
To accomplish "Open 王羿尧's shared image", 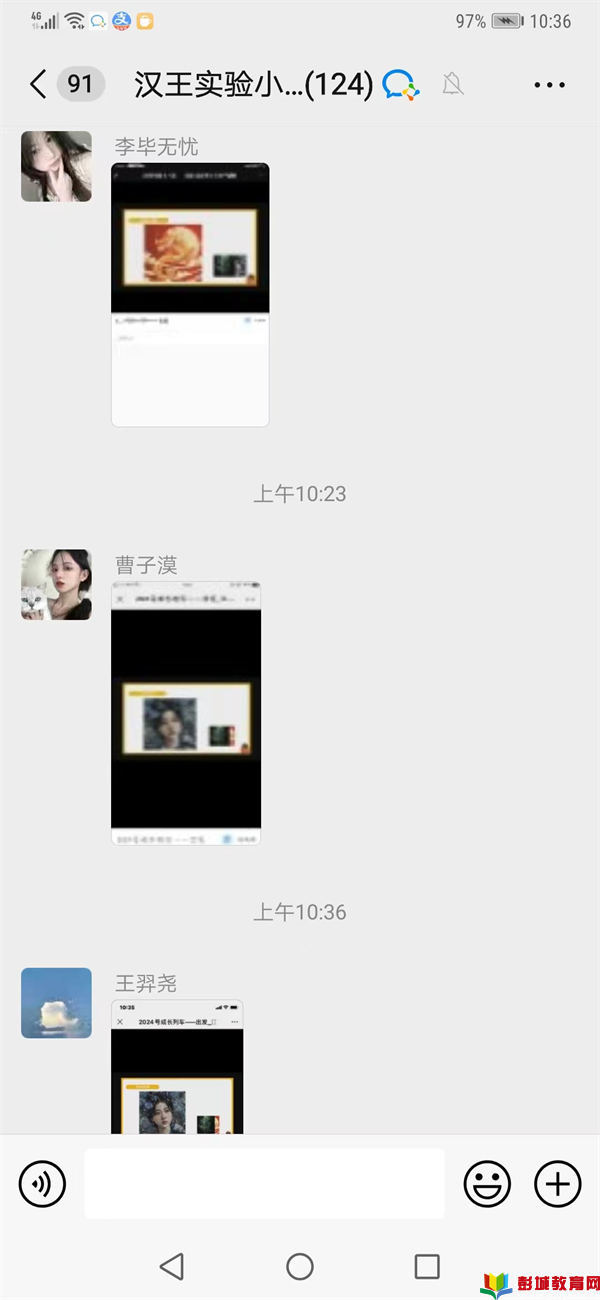I will coord(177,1066).
